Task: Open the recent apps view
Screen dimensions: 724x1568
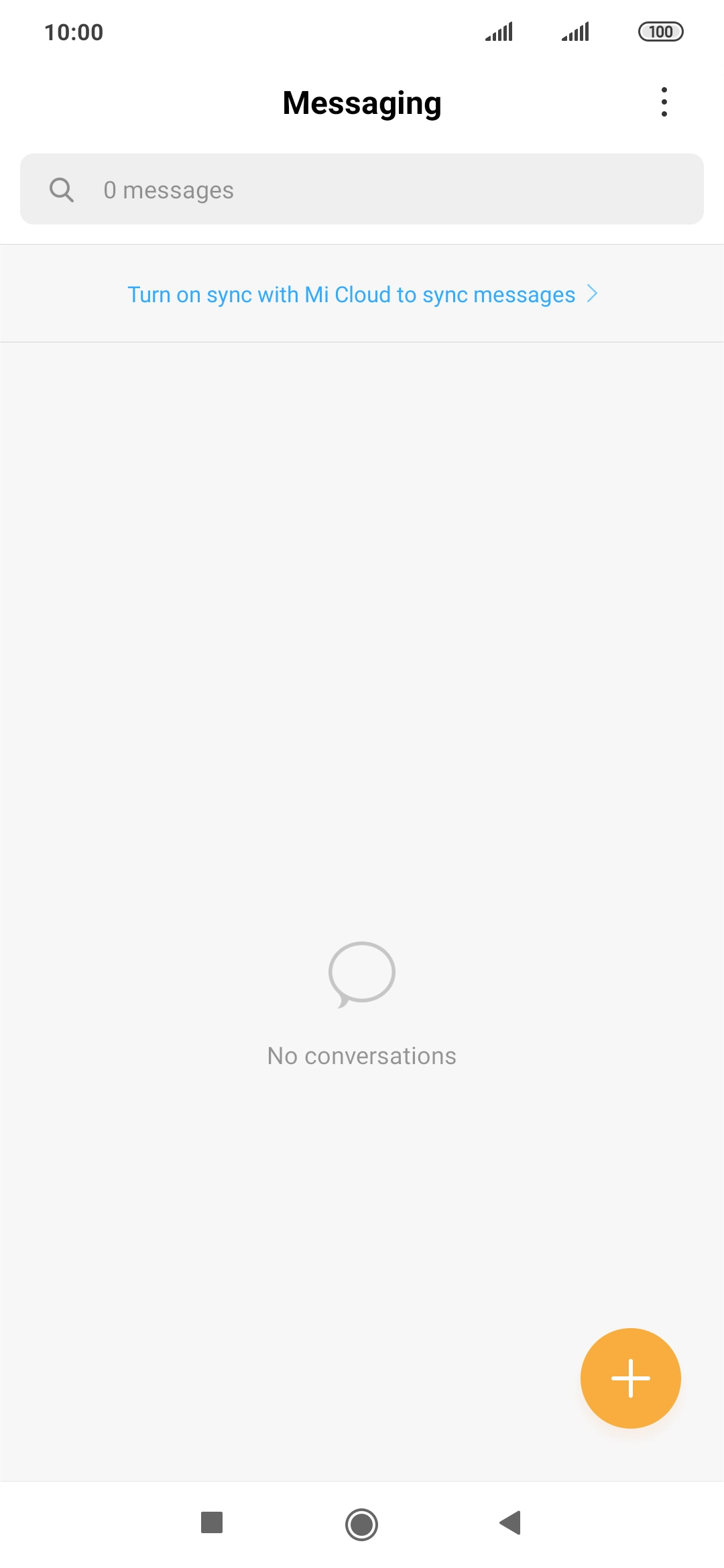Action: tap(212, 1522)
